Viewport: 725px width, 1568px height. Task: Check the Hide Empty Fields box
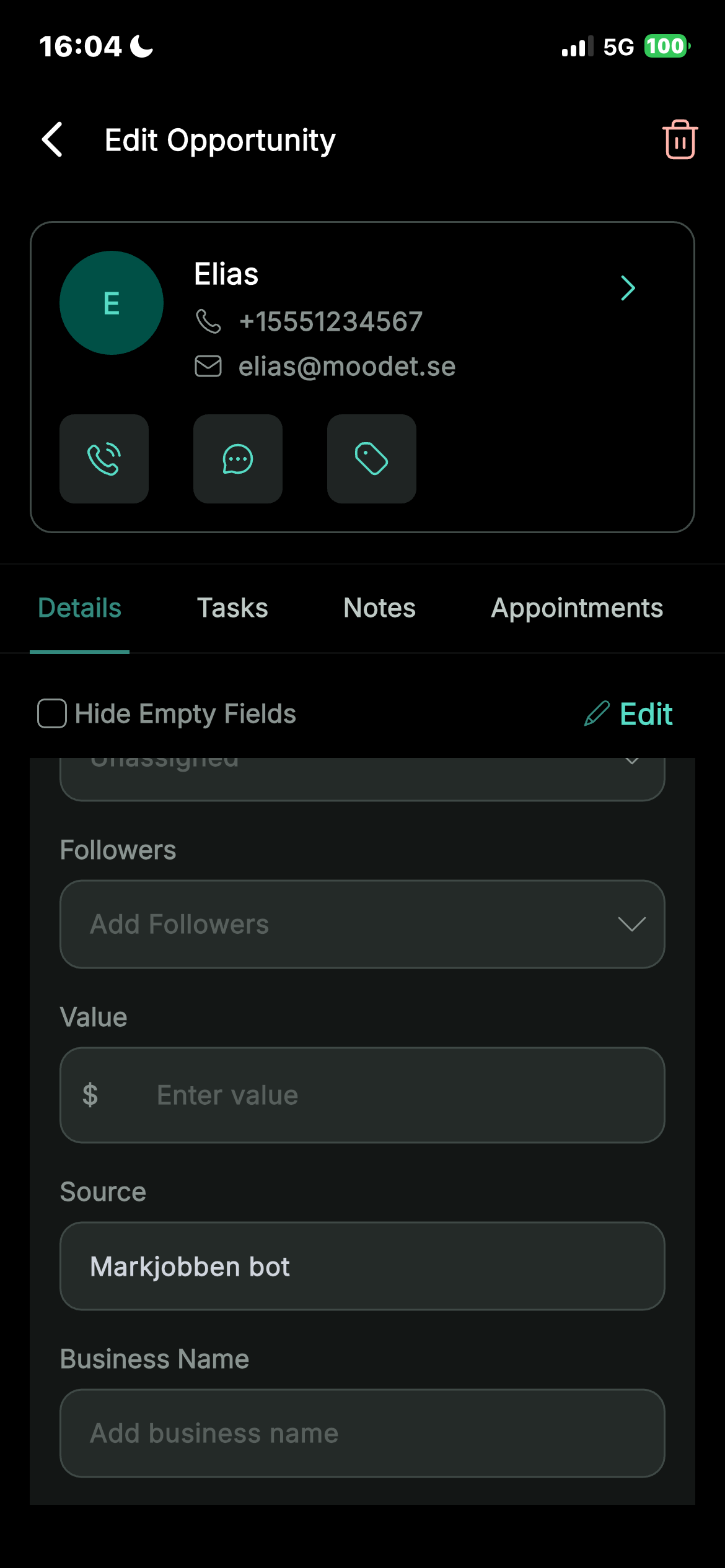(x=52, y=713)
